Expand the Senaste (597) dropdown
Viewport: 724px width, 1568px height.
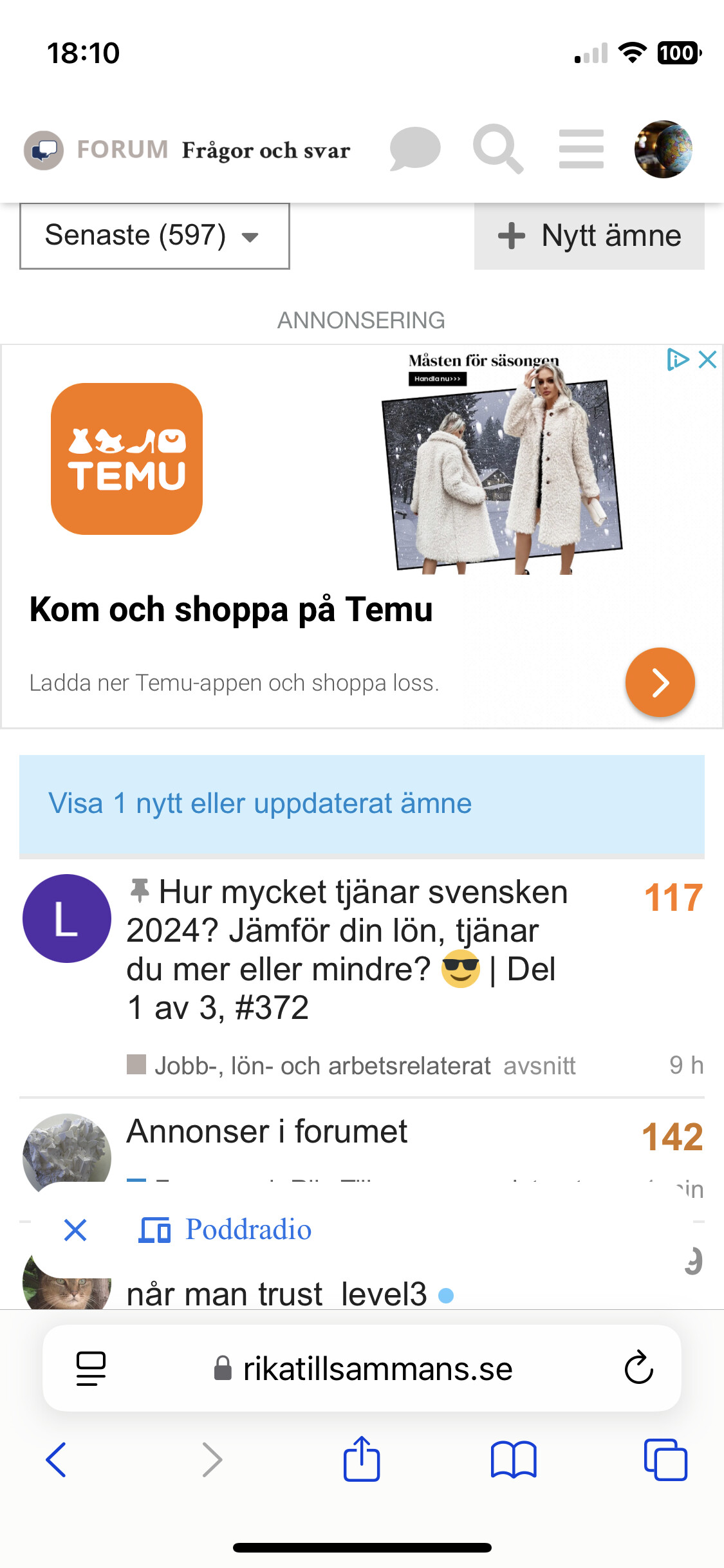tap(154, 236)
